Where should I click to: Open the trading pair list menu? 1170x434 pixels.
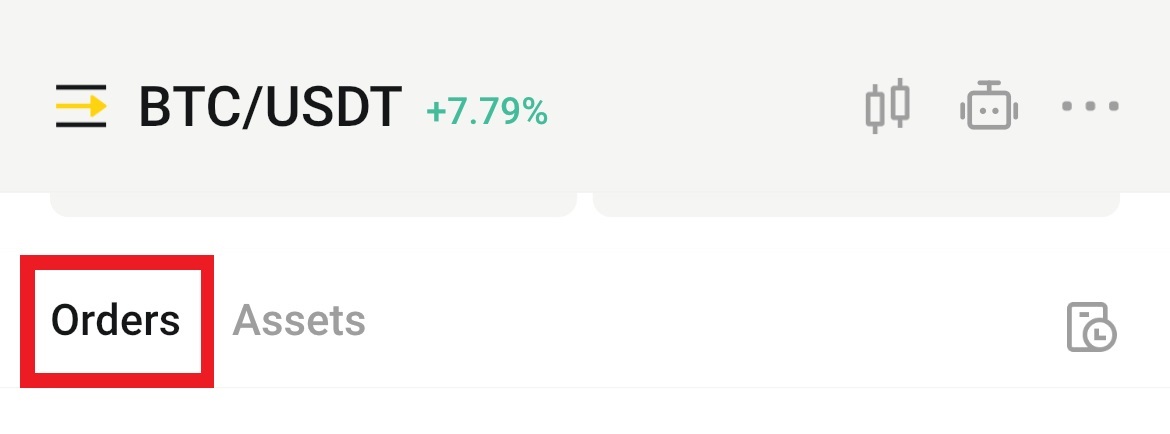[81, 106]
